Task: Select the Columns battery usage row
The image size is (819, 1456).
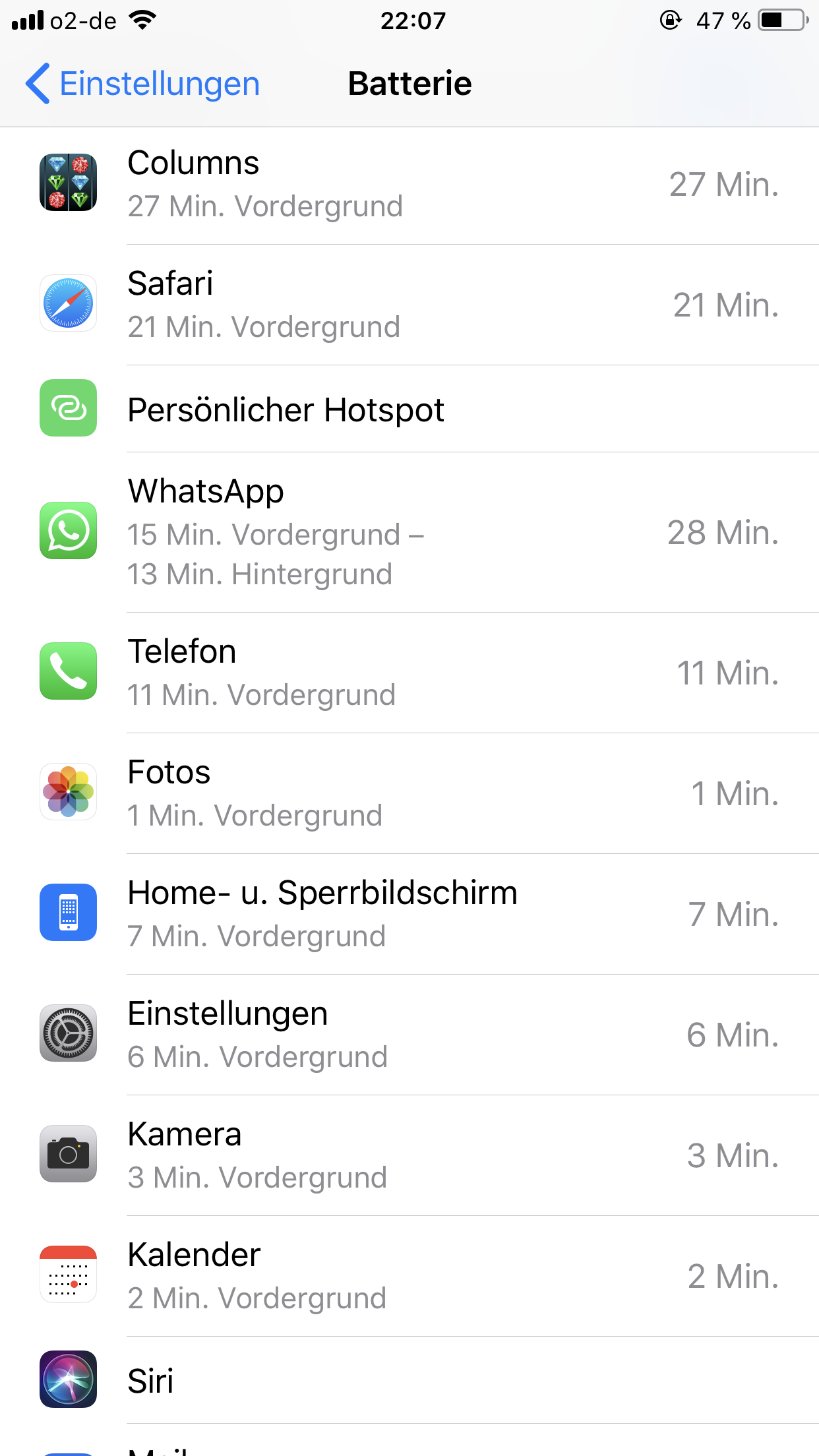Action: coord(409,185)
